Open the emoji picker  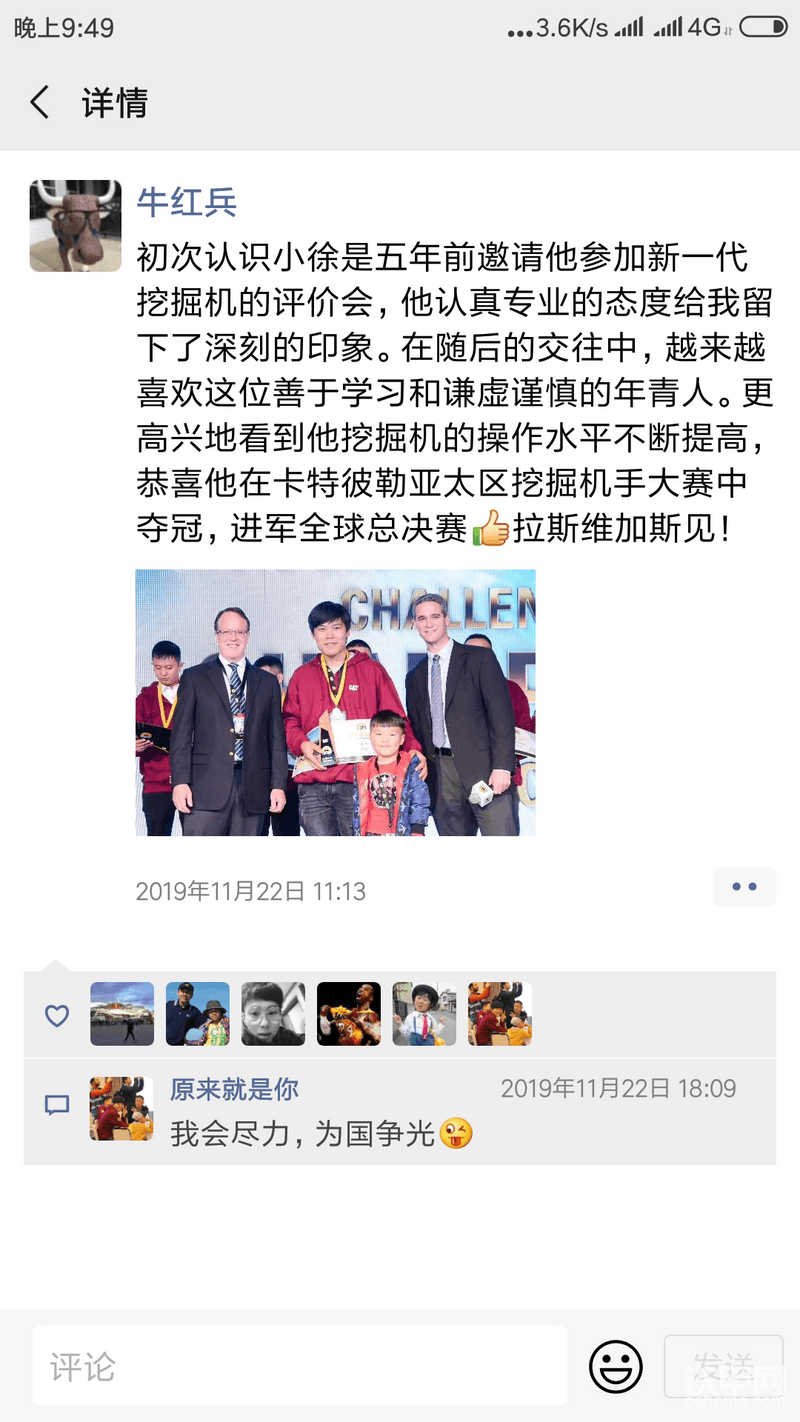tap(615, 1366)
